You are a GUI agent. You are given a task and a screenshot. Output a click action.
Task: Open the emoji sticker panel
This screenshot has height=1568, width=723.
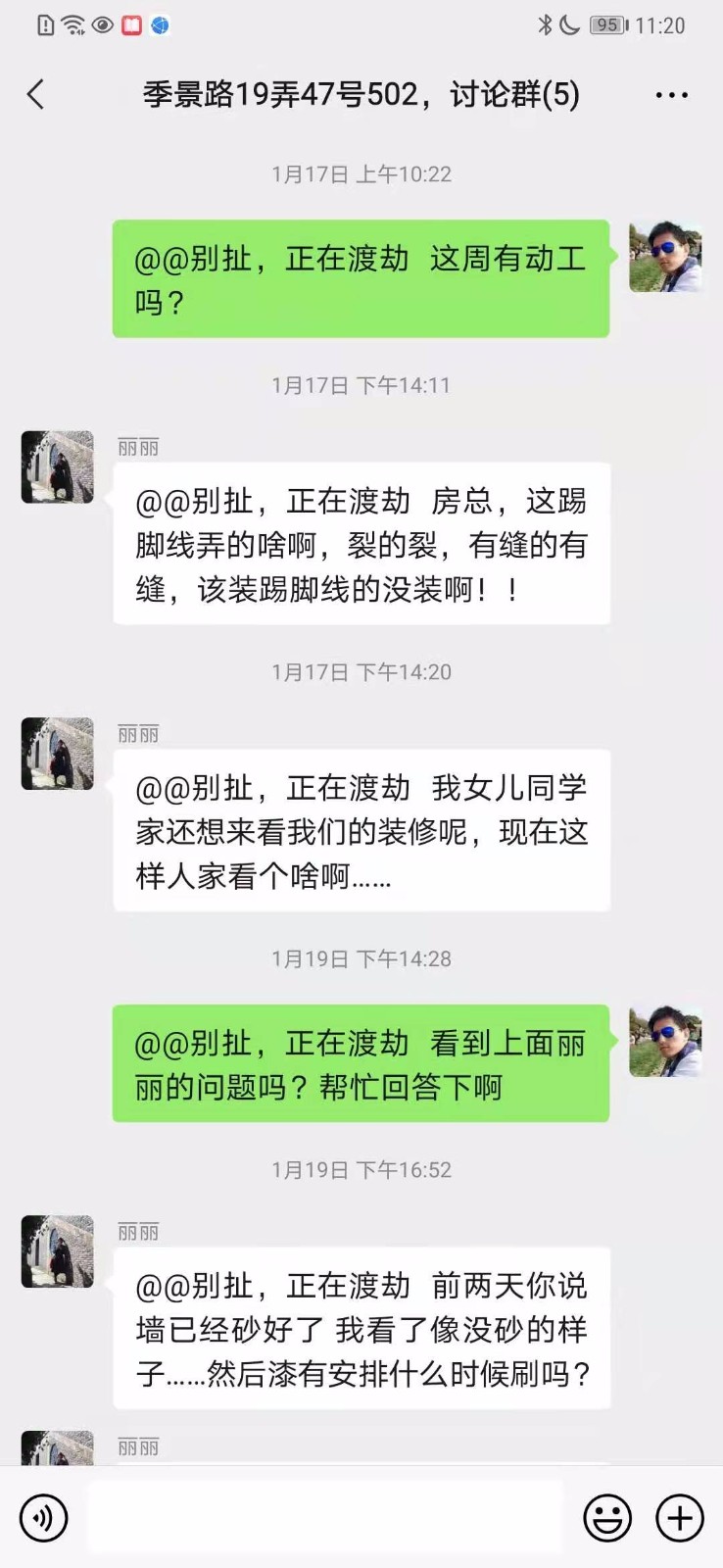click(x=607, y=1518)
